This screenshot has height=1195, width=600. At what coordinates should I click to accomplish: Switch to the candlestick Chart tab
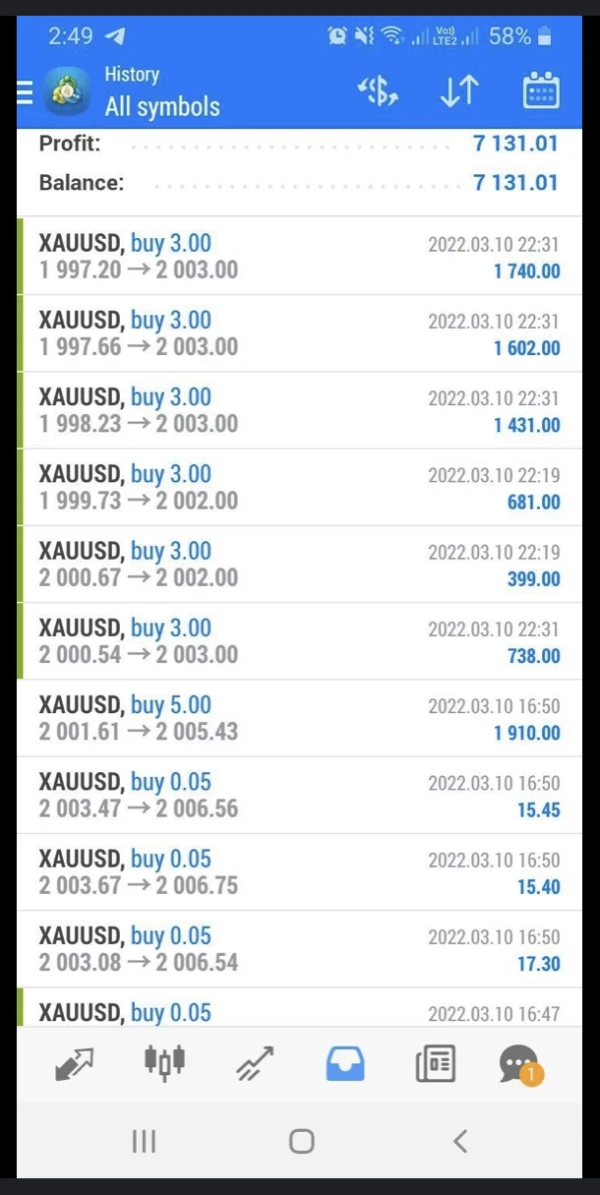(165, 1064)
